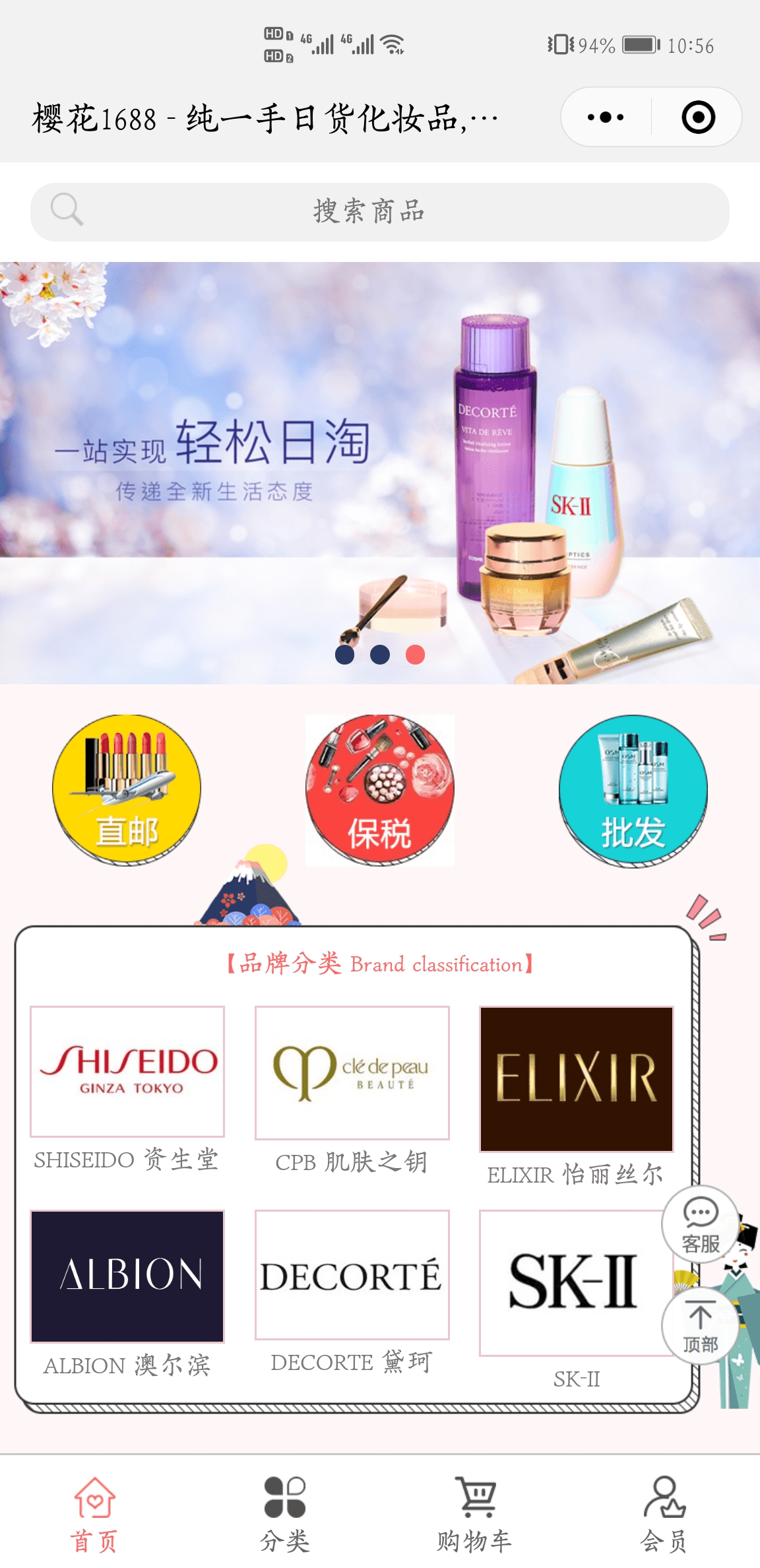Contact 客服 customer service
The image size is (760, 1568).
tap(700, 1225)
